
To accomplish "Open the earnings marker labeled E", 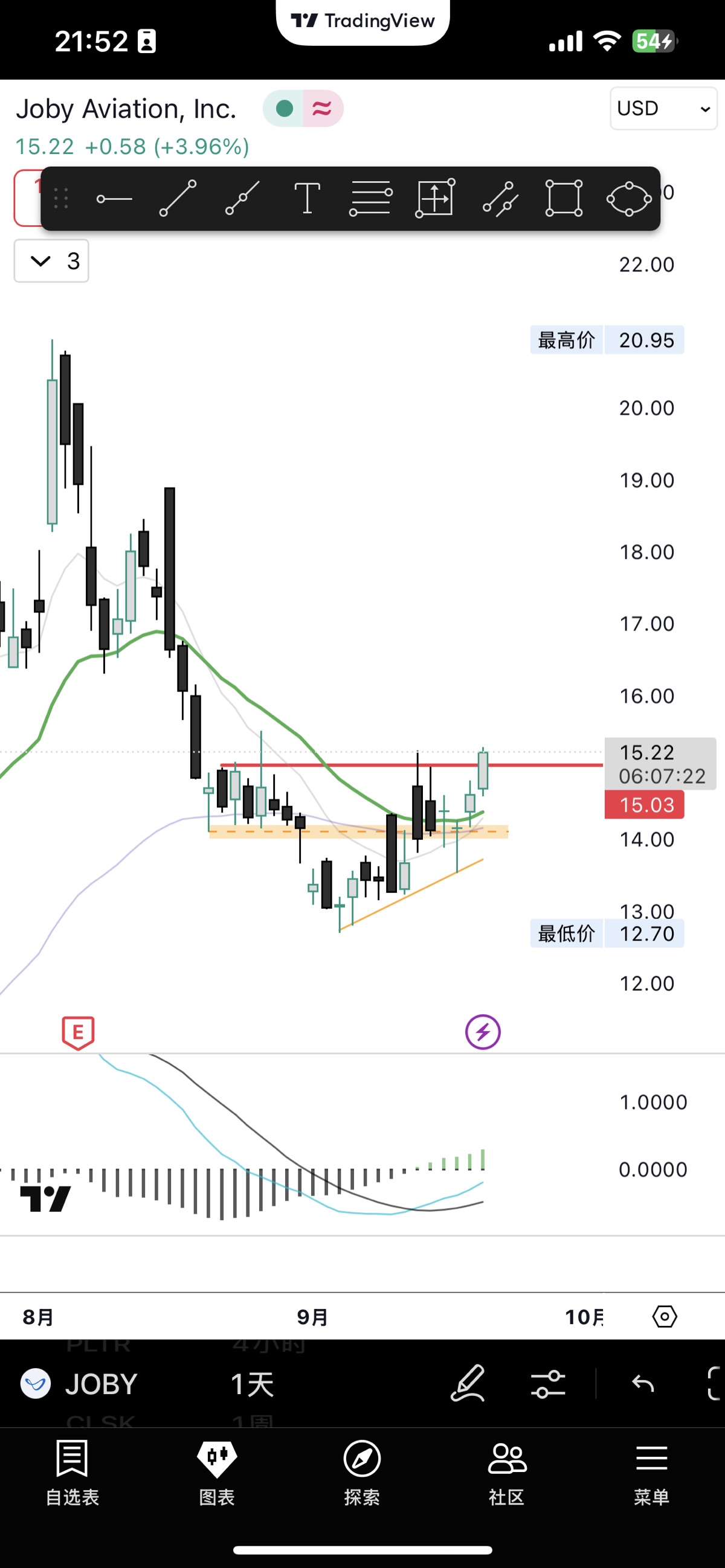I will pos(78,1032).
